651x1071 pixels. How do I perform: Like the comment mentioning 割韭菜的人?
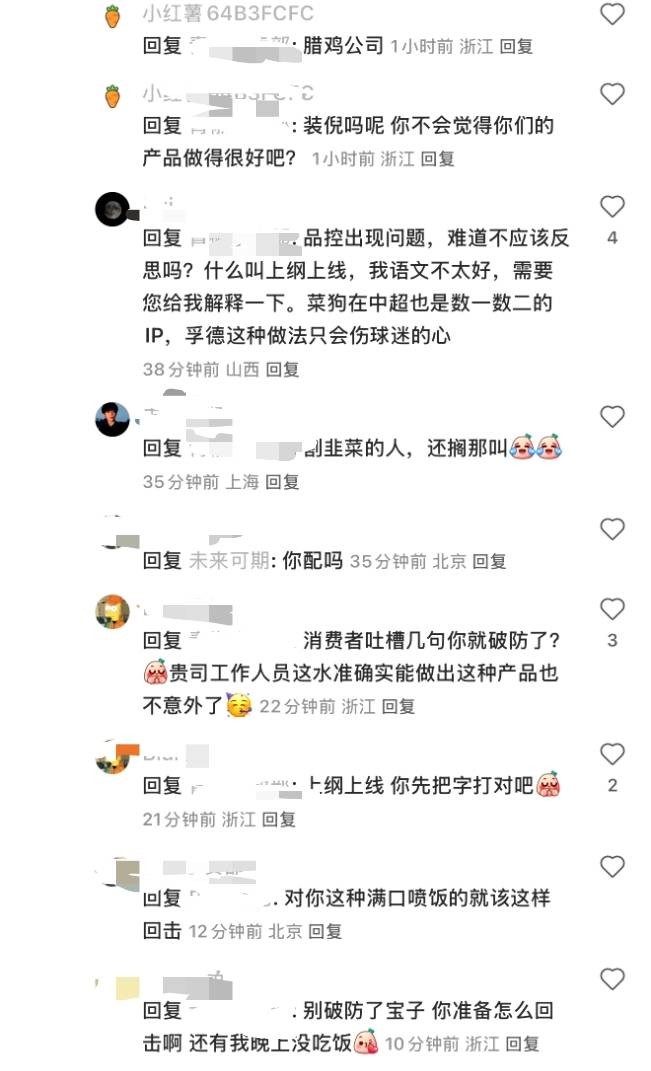pyautogui.click(x=611, y=417)
